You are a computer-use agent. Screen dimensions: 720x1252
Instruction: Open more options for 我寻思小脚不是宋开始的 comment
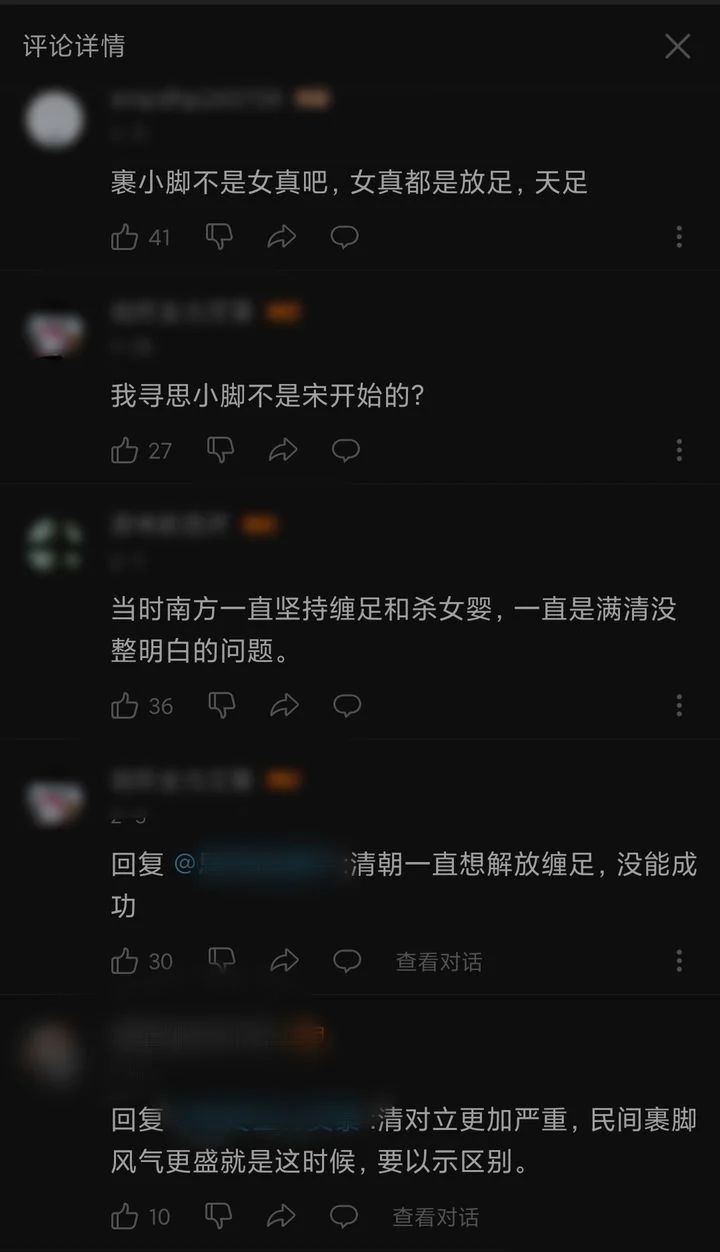tap(679, 450)
